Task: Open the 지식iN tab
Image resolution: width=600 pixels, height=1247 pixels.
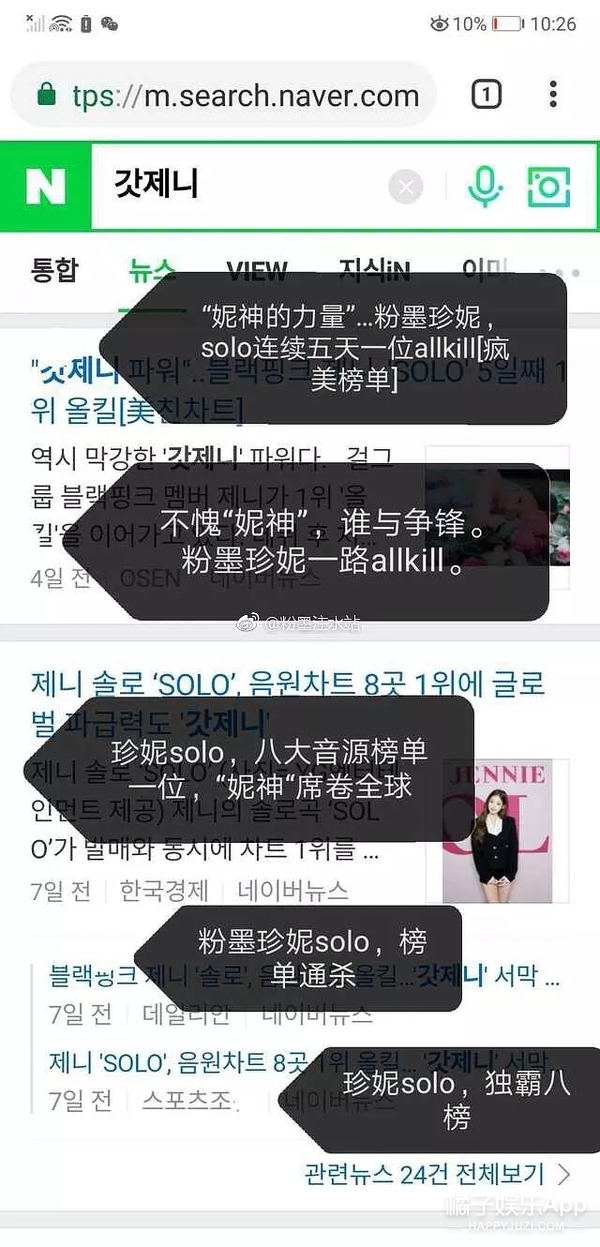Action: click(374, 270)
